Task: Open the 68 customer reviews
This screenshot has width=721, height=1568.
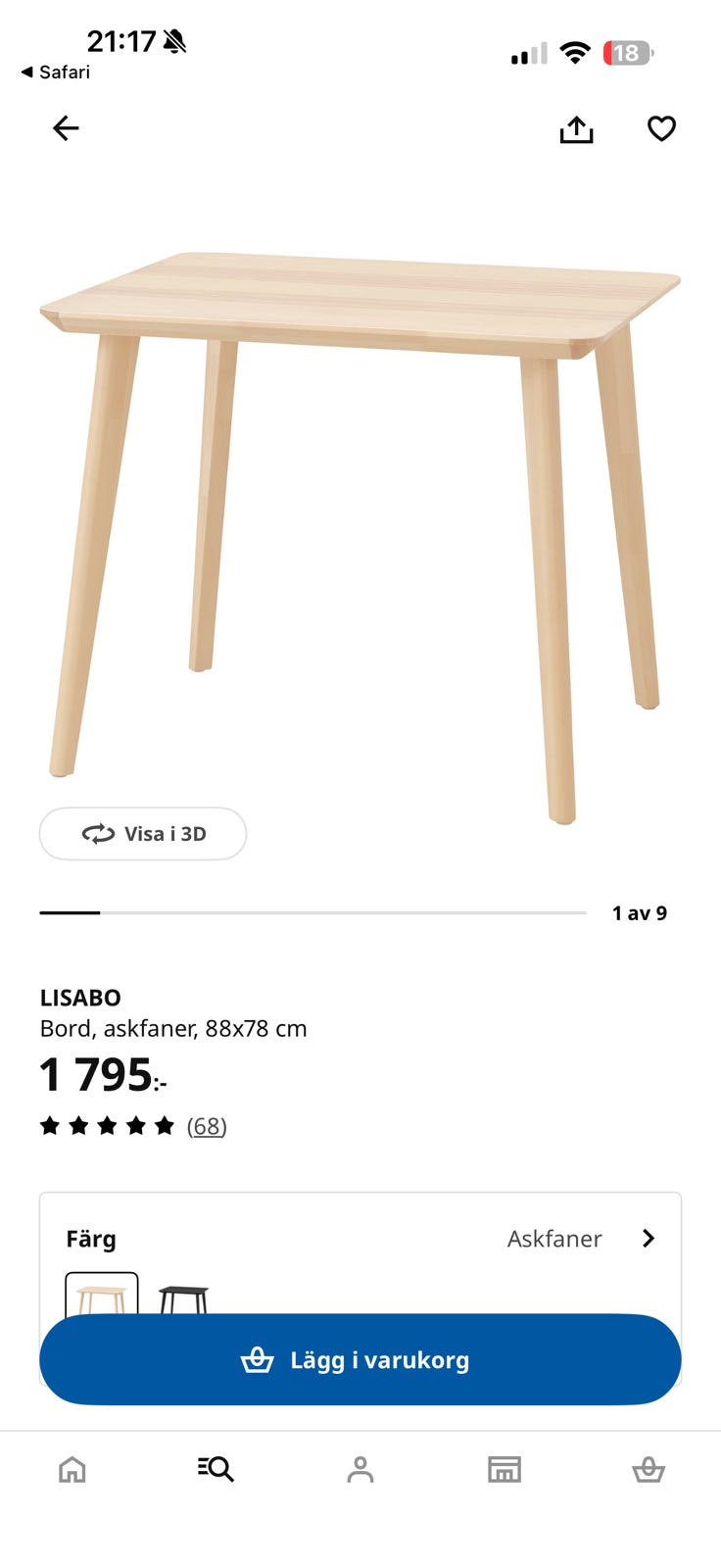Action: pyautogui.click(x=207, y=1126)
